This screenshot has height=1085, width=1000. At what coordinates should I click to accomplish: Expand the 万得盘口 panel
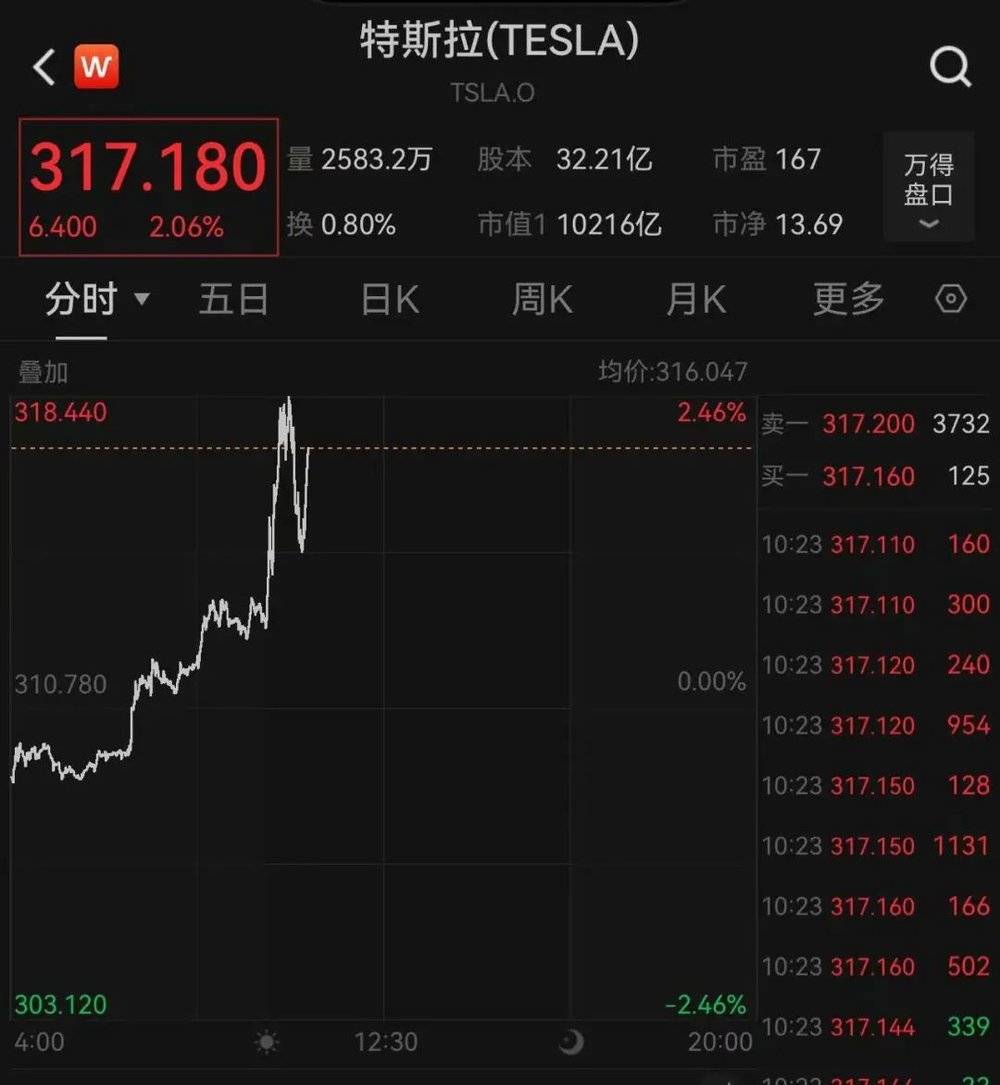[x=928, y=187]
